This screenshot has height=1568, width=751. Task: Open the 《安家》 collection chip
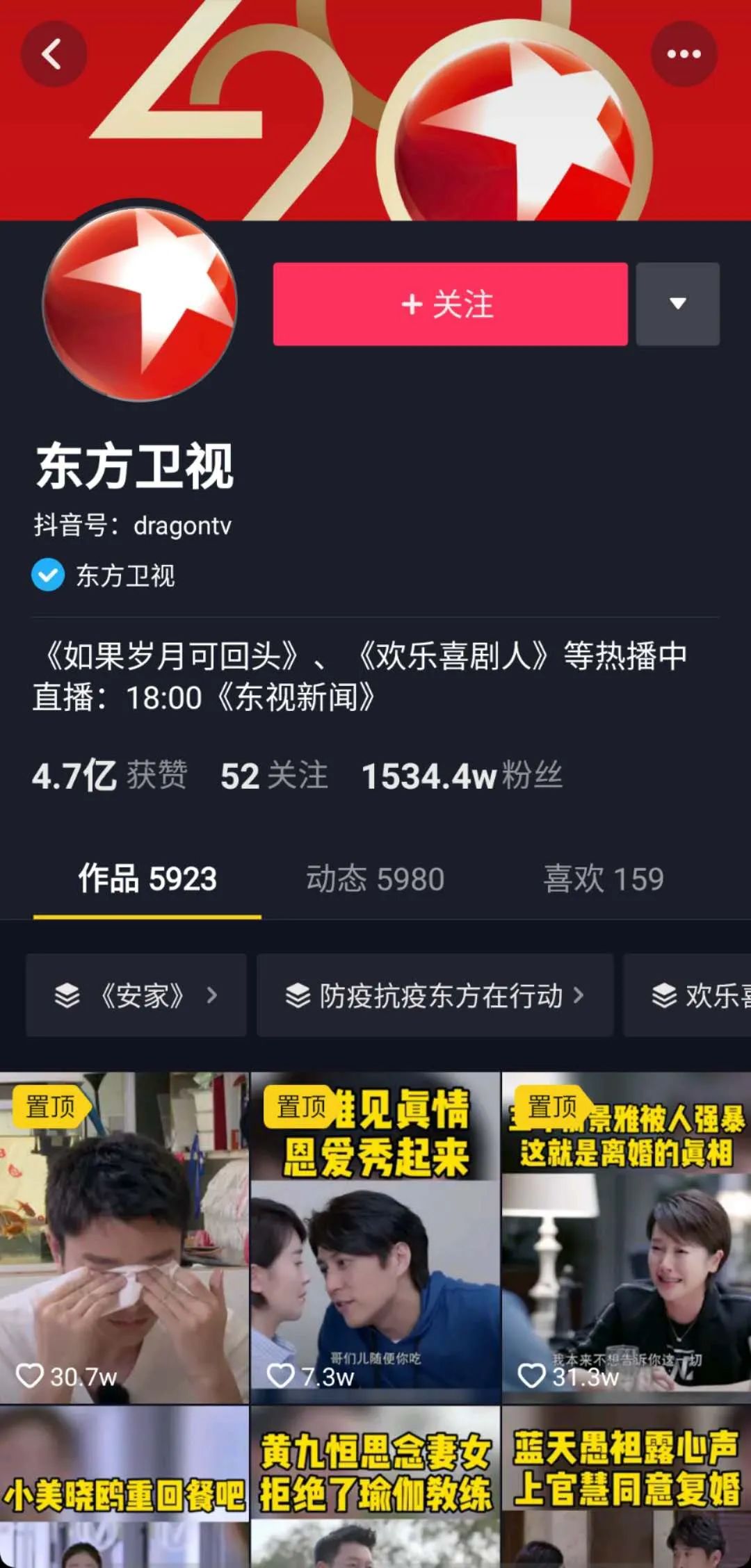point(136,995)
